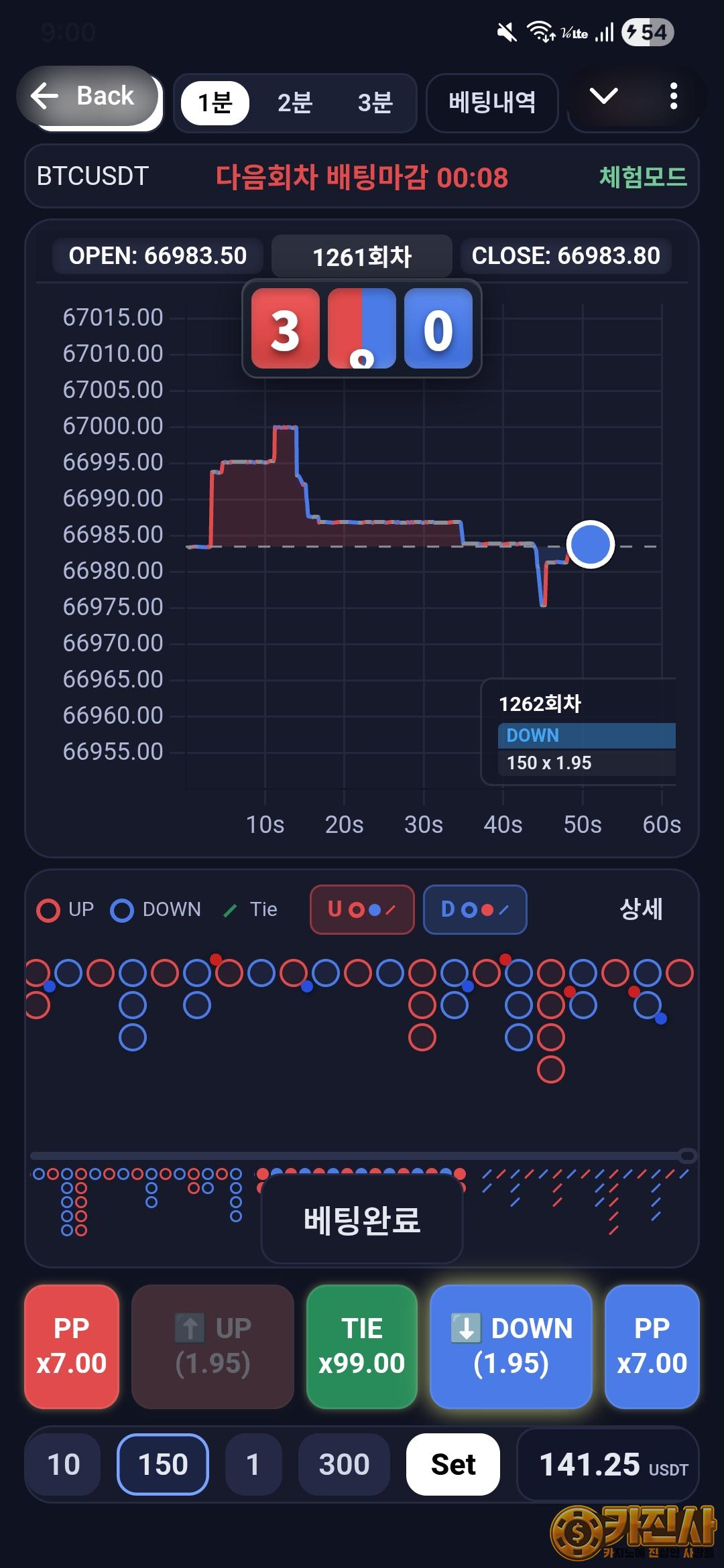Select the D pattern filter chip
Image resolution: width=724 pixels, height=1568 pixels.
(475, 909)
